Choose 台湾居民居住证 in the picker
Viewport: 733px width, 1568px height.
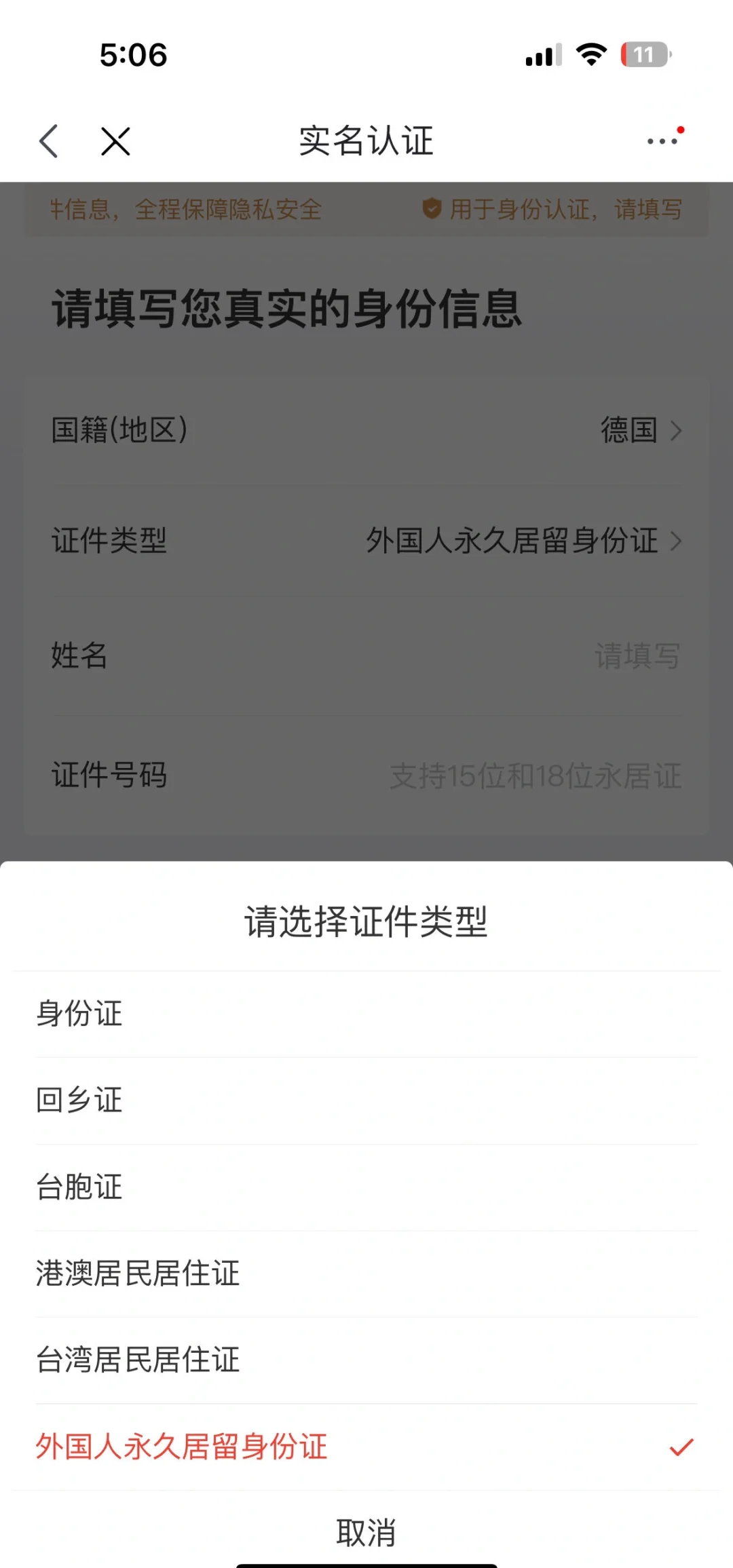pyautogui.click(x=137, y=1360)
